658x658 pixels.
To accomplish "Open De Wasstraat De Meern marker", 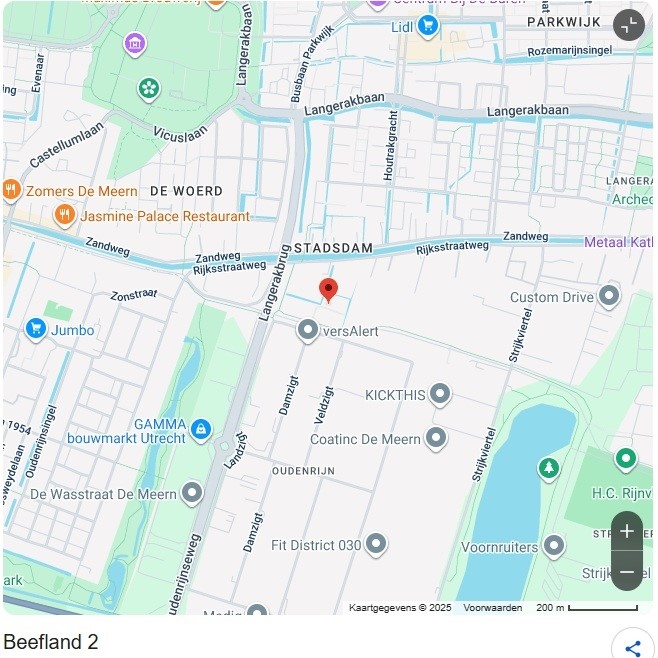I will 192,493.
